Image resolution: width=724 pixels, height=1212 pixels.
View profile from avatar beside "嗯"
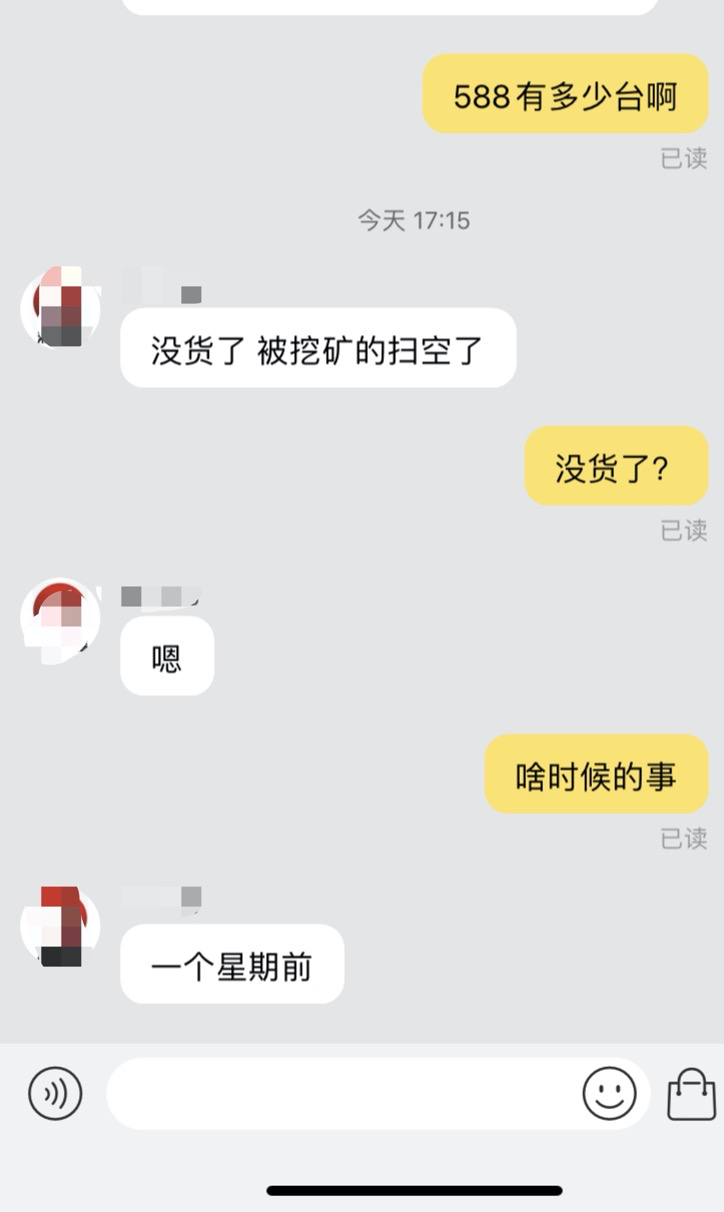click(x=60, y=618)
